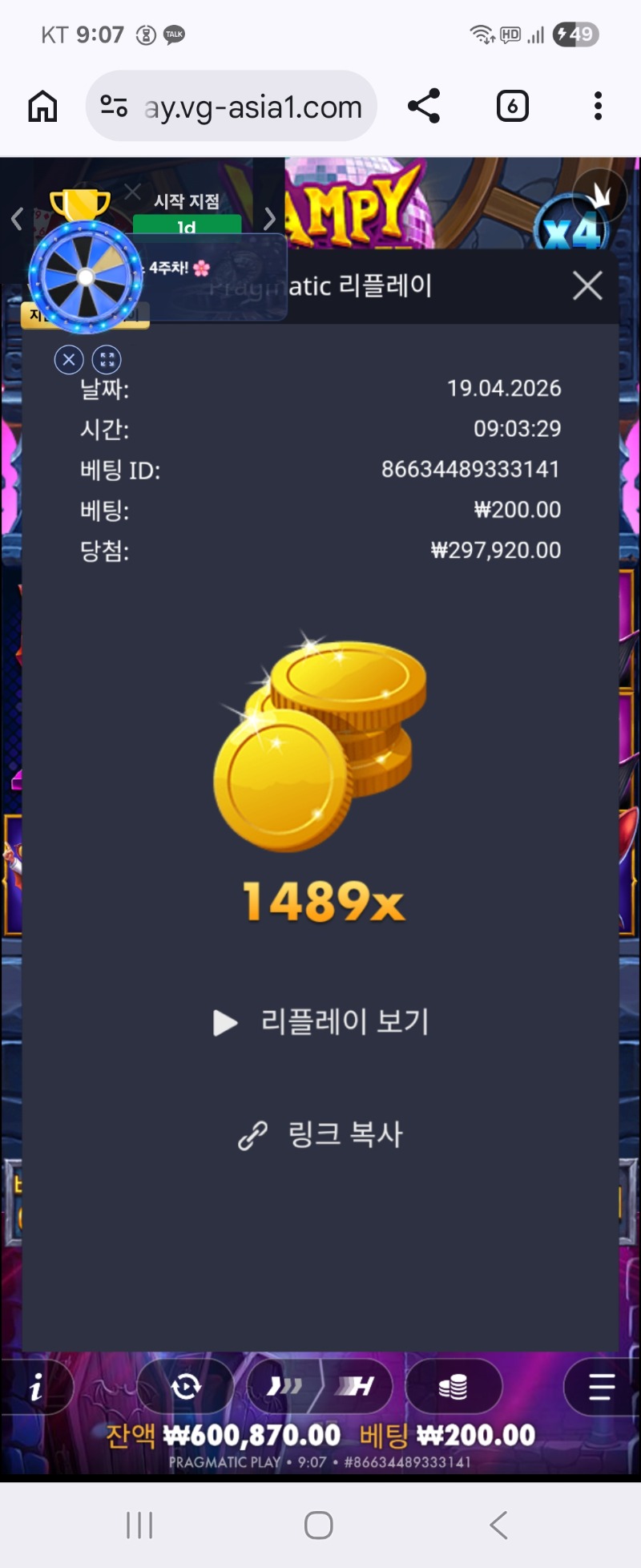641x1568 pixels.
Task: Open the bet amount coins button
Action: click(x=454, y=1386)
